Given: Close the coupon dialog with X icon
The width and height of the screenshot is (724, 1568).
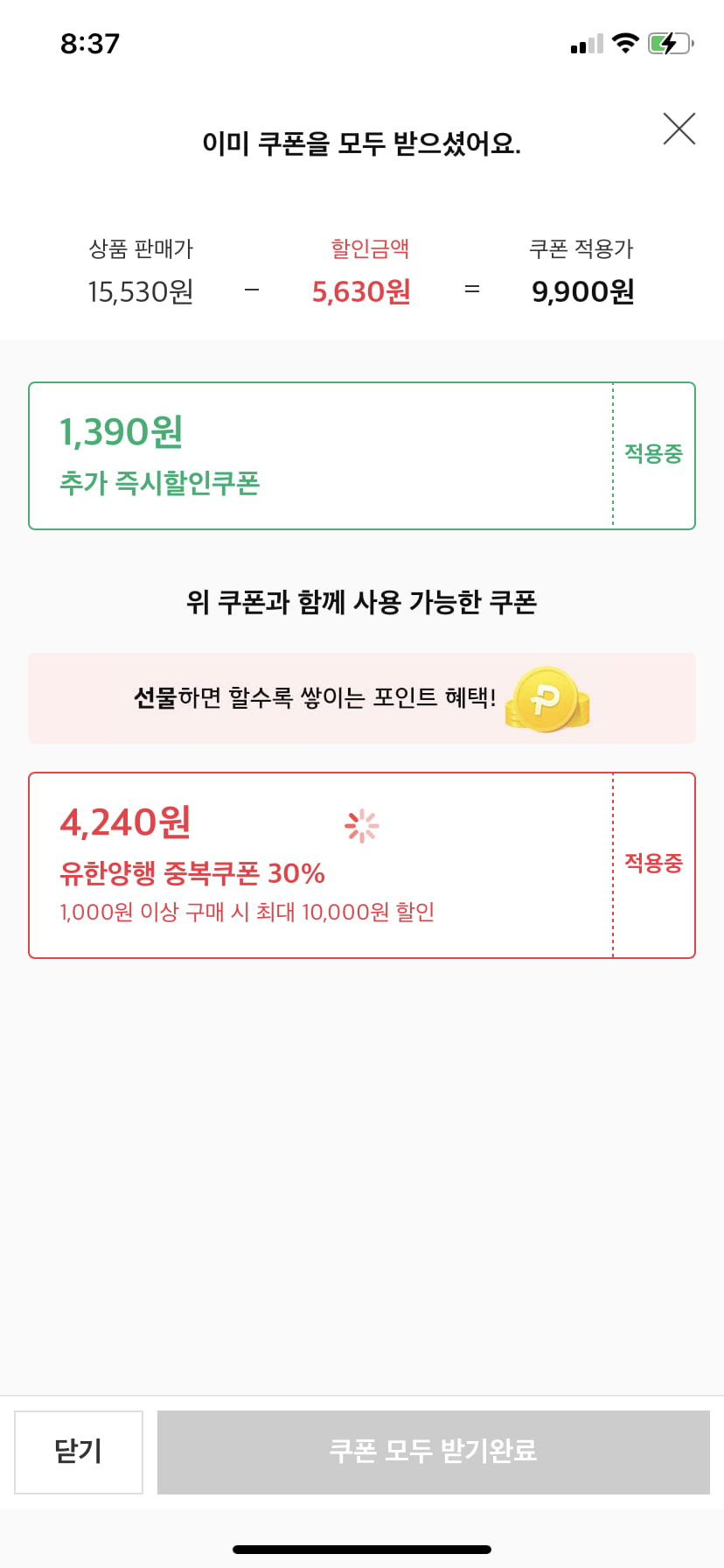Looking at the screenshot, I should click(679, 129).
